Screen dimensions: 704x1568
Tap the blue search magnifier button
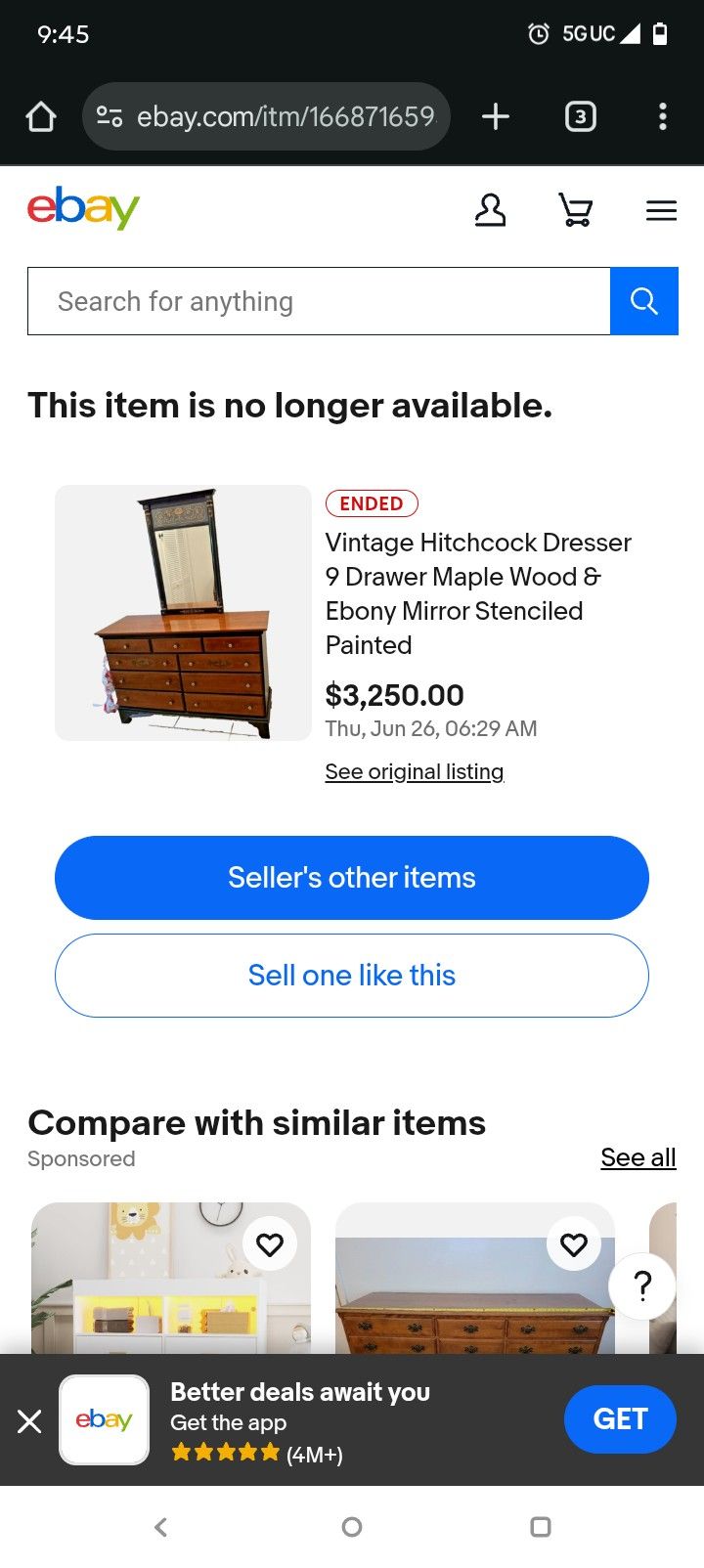643,301
